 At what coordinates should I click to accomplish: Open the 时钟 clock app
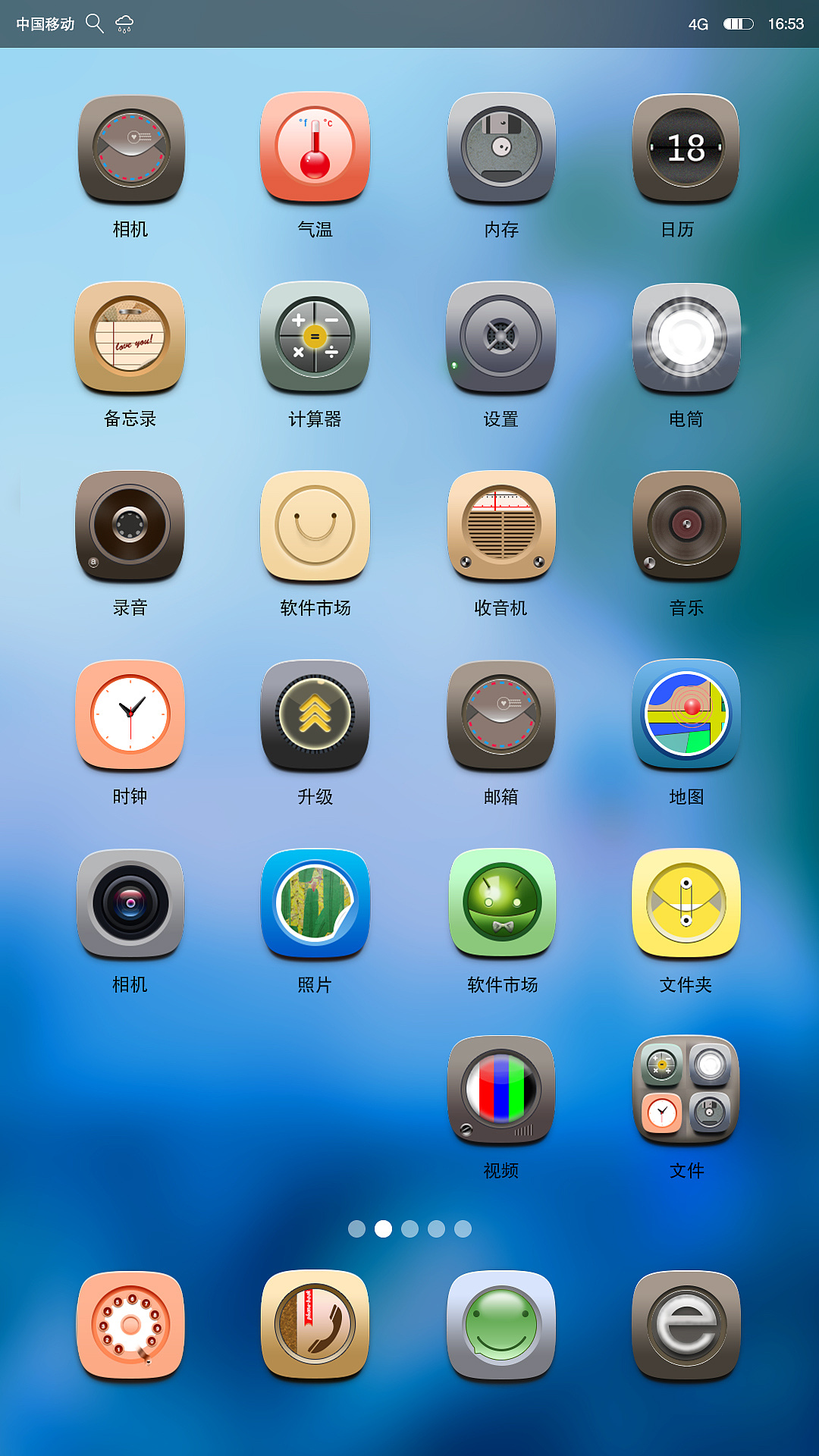(130, 714)
